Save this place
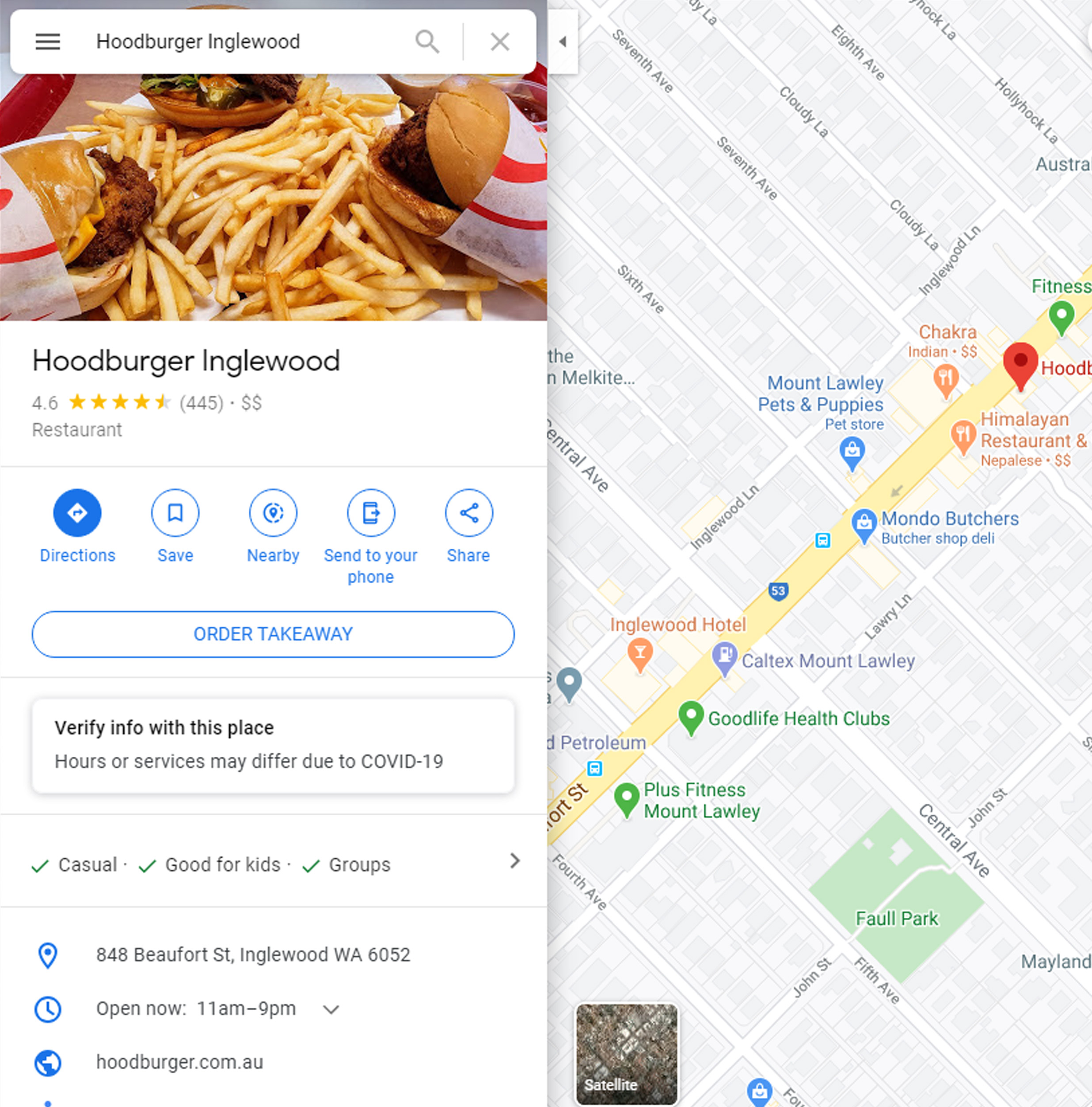1092x1107 pixels. pos(175,513)
